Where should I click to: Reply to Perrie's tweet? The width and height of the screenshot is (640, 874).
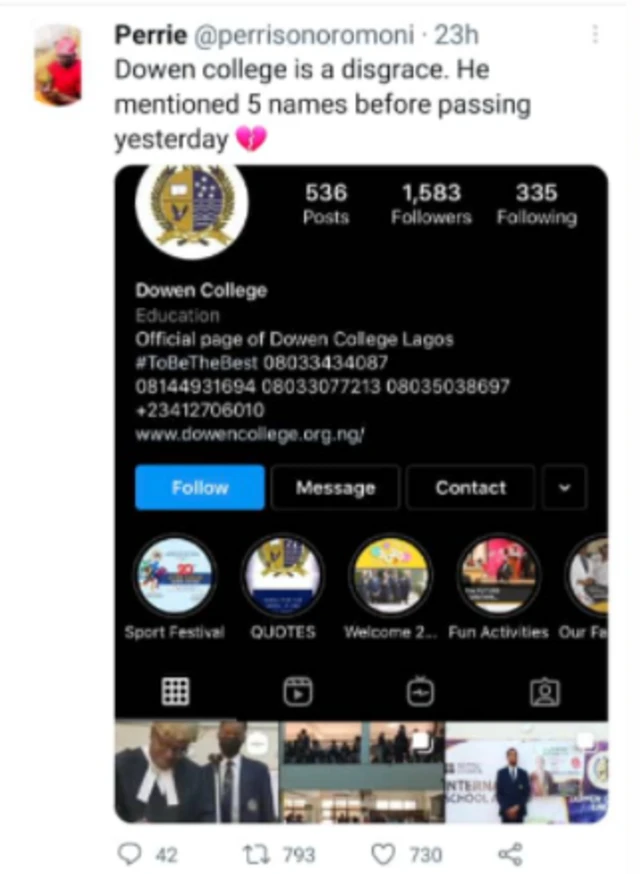[130, 854]
